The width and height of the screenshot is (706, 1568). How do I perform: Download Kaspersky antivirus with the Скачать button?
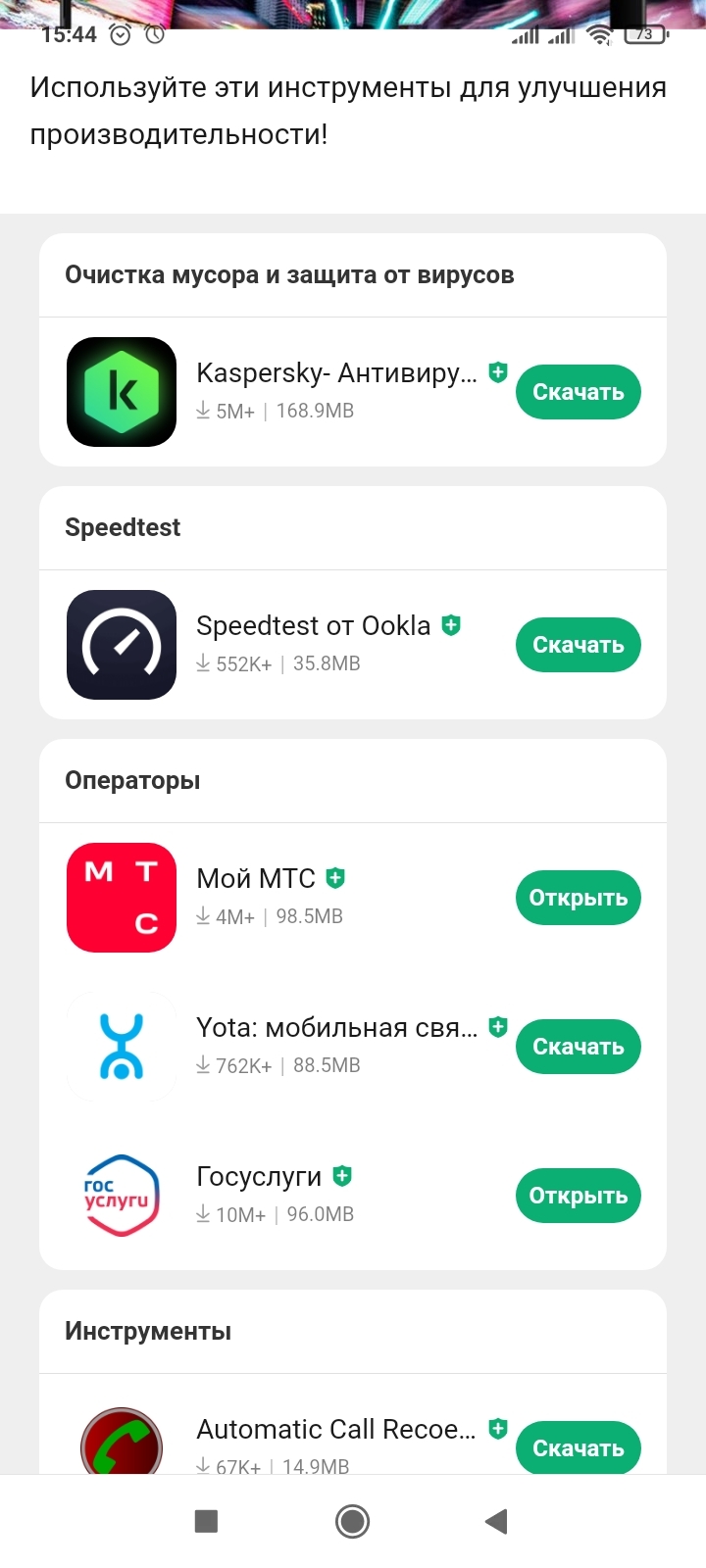tap(578, 392)
